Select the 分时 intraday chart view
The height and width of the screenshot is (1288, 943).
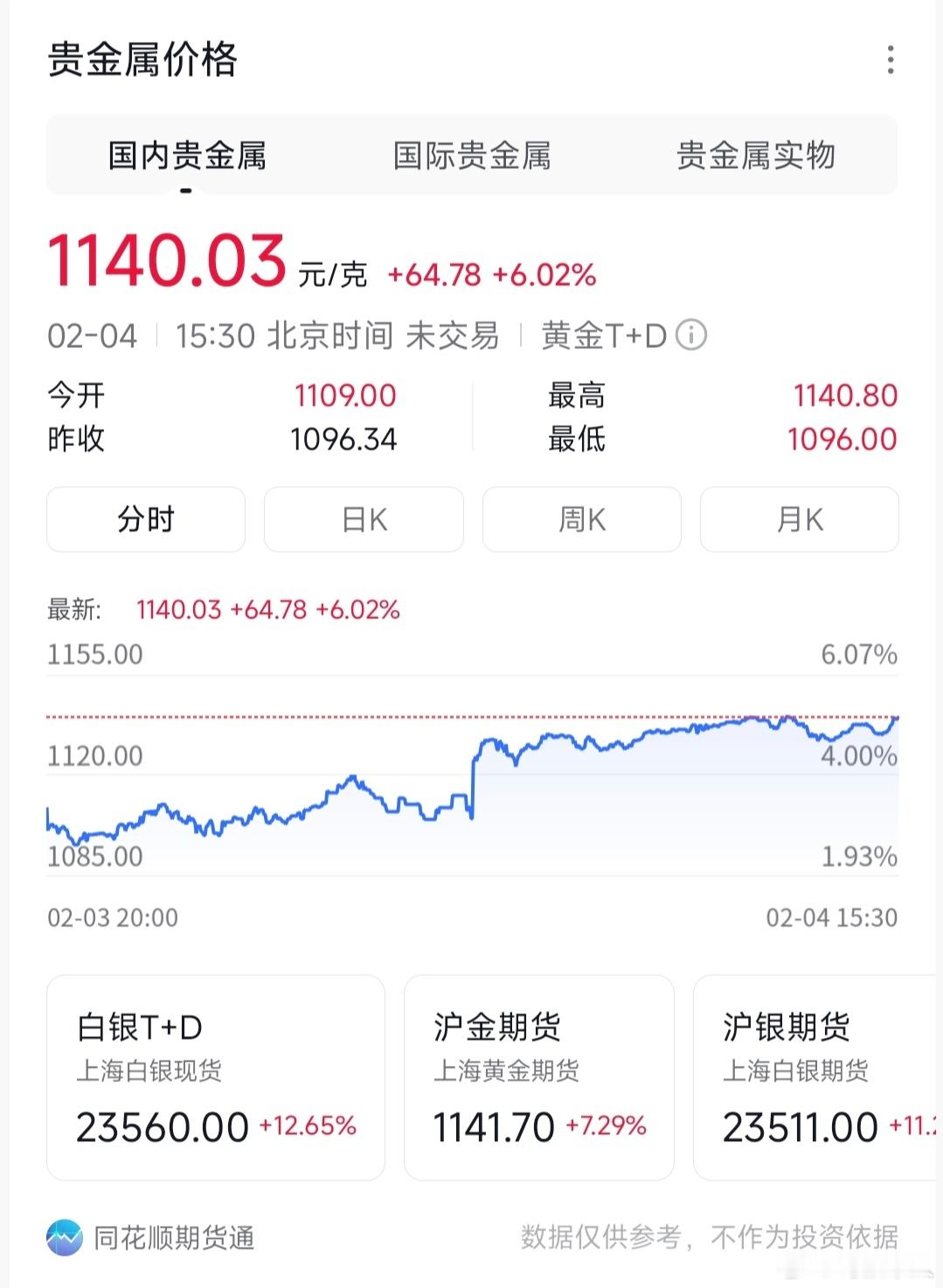[x=145, y=519]
